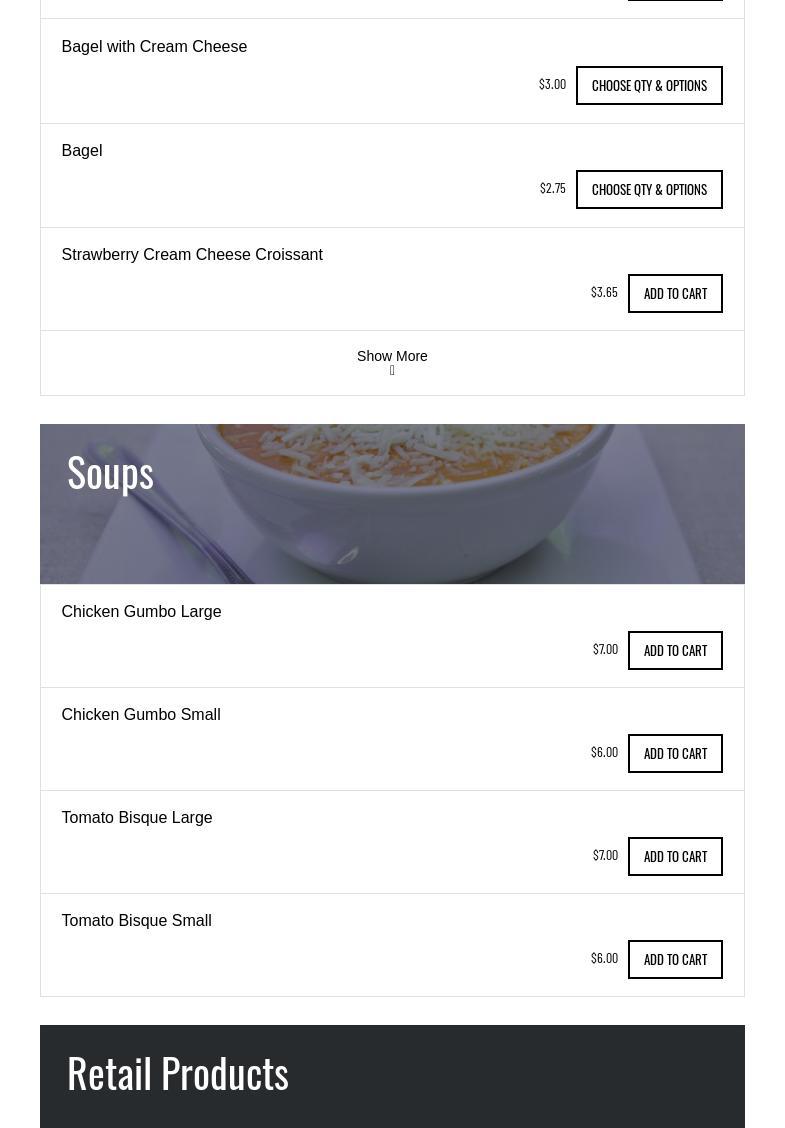Screen dimensions: 785x1128
Task: Choose quantity for Bagel with Cream Cheese
Action: pos(649,85)
